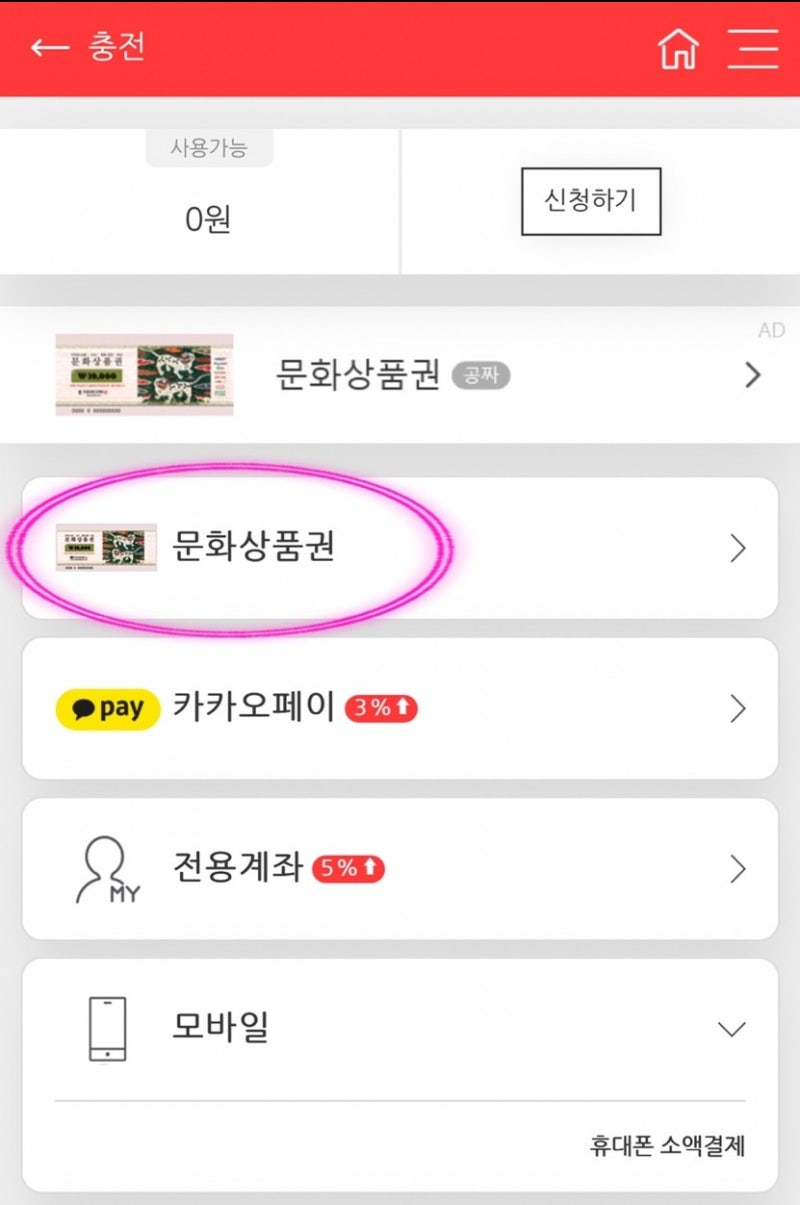
Task: Open the 문화상품권 ad row chevron
Action: [753, 376]
